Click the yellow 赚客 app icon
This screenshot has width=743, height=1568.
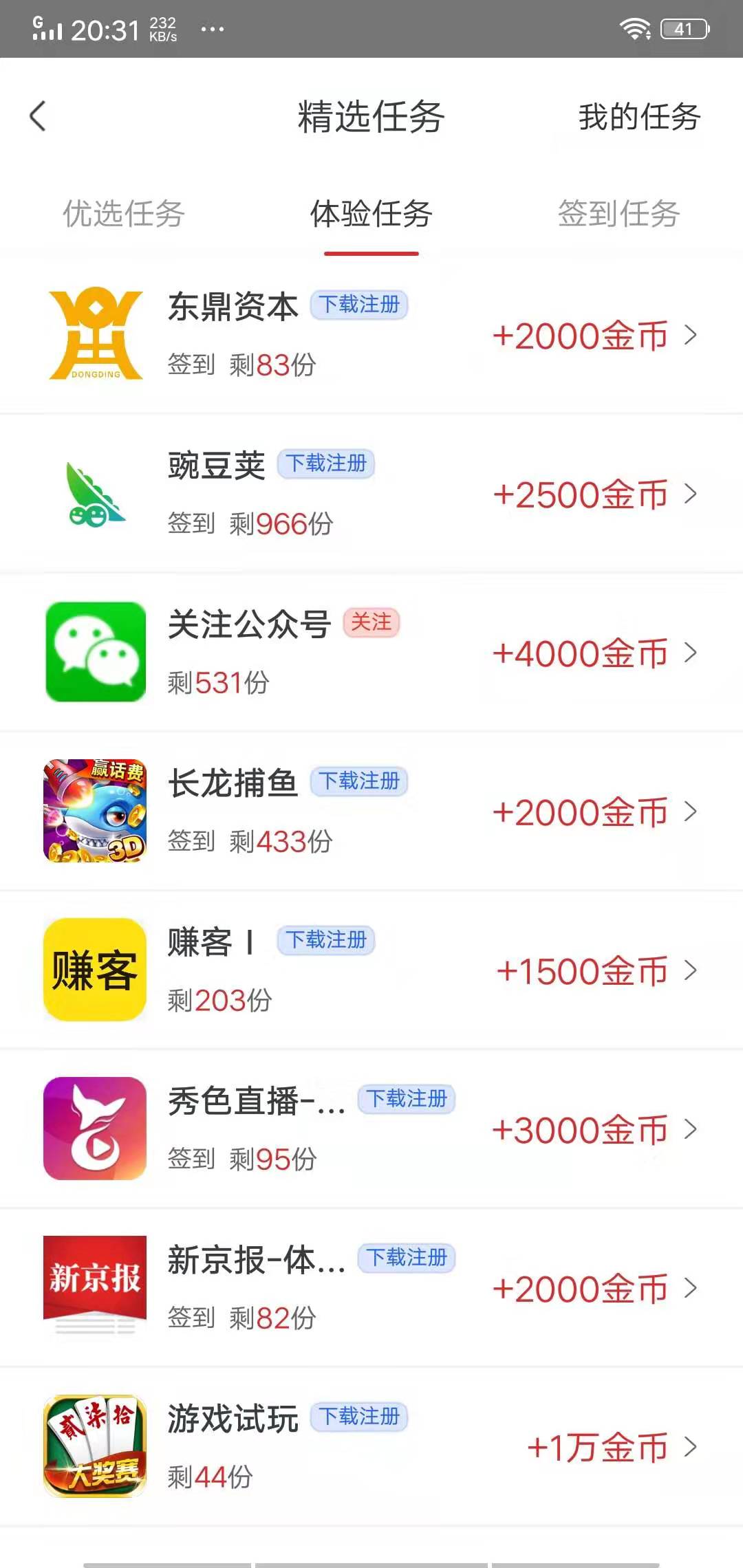pyautogui.click(x=94, y=970)
